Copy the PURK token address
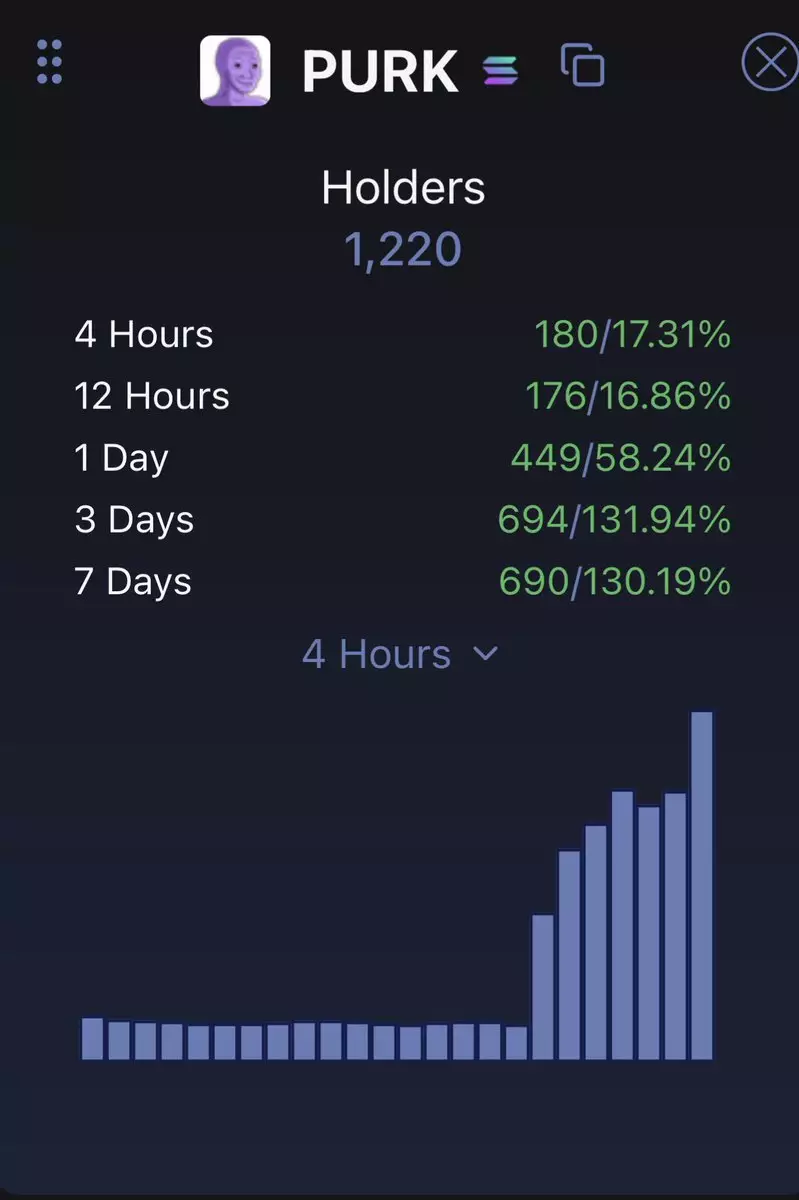Image resolution: width=799 pixels, height=1200 pixels. [582, 65]
